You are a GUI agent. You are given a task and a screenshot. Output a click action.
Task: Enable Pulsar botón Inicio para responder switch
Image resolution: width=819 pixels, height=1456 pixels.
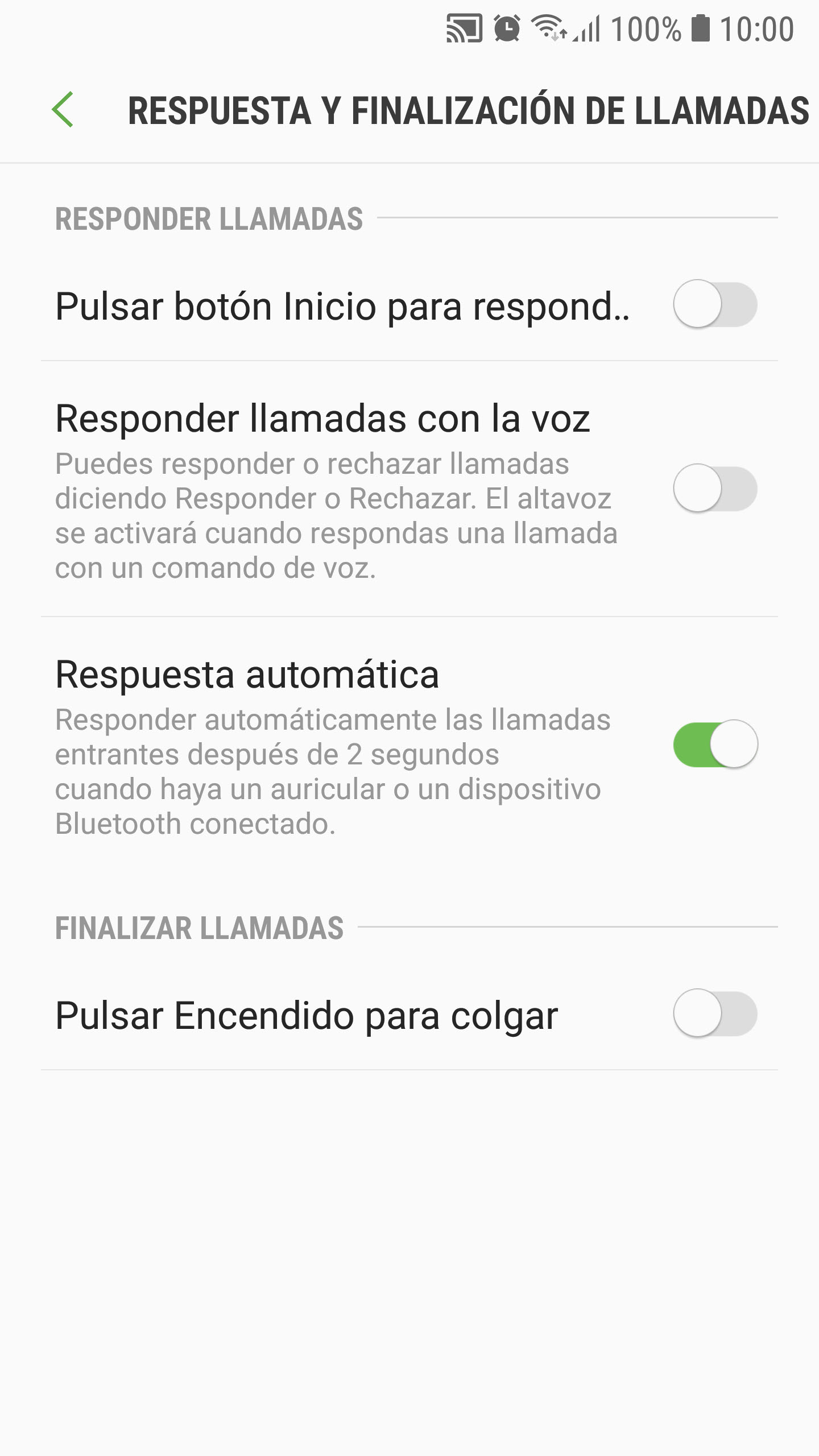coord(715,304)
